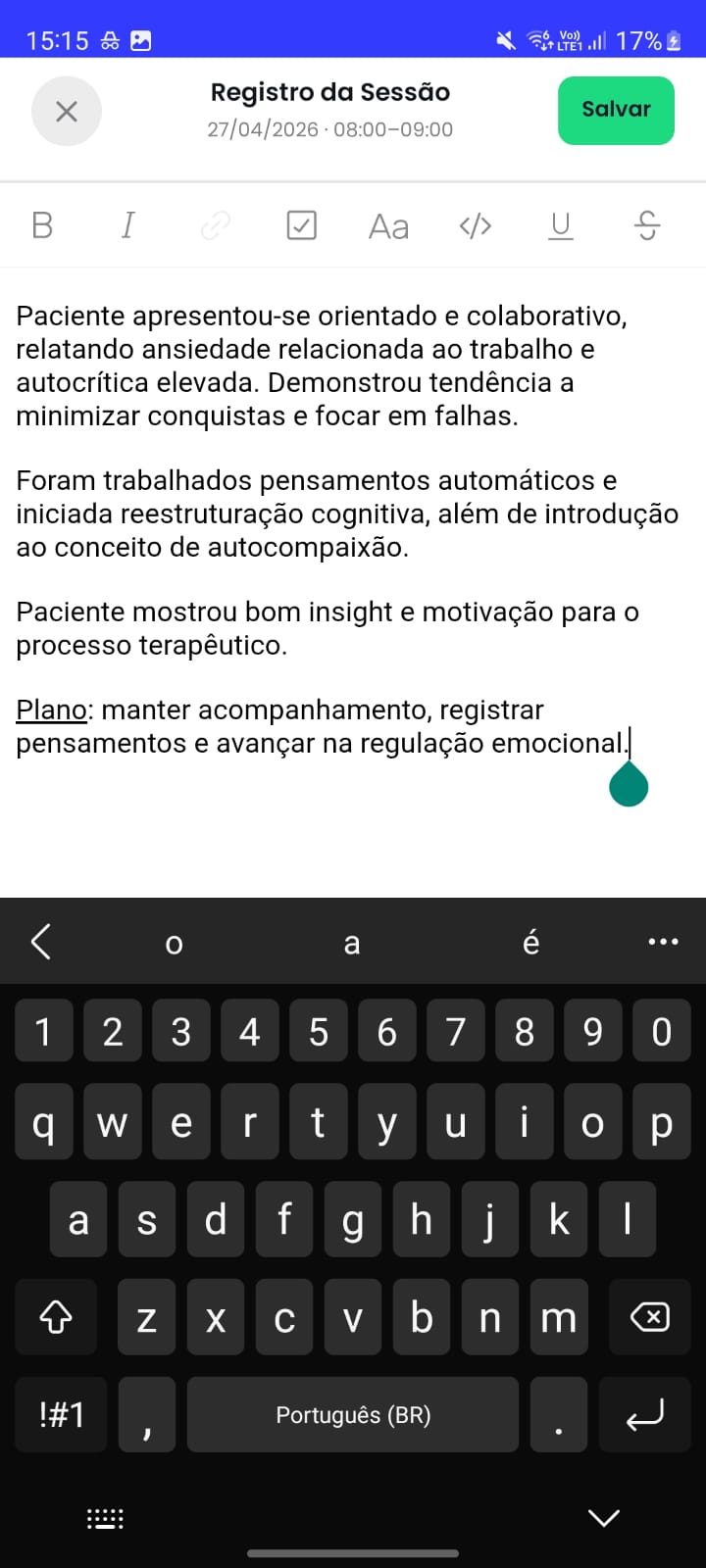Open the Aa text style options
The image size is (706, 1568).
click(388, 225)
